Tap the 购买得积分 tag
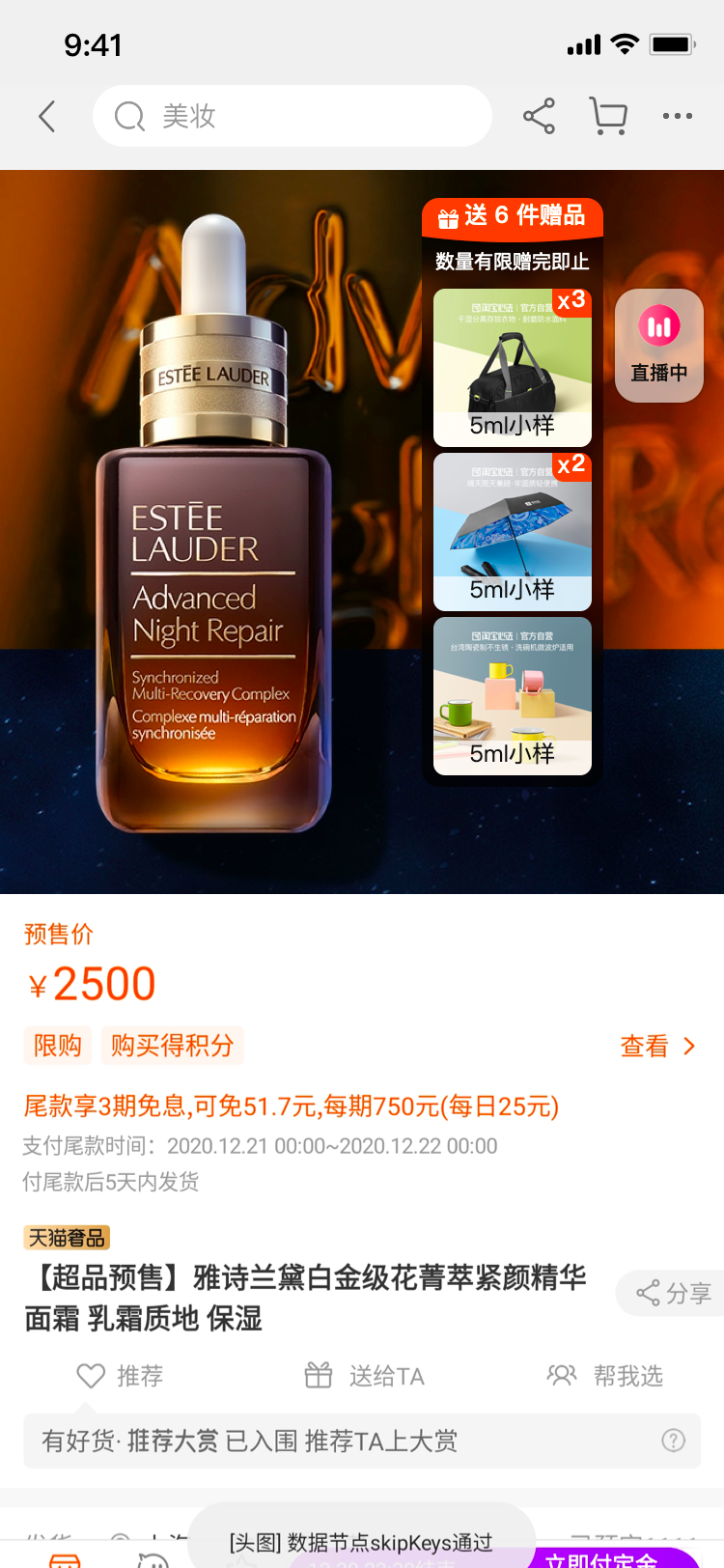Screen dimensions: 724x1568 click(x=172, y=1047)
